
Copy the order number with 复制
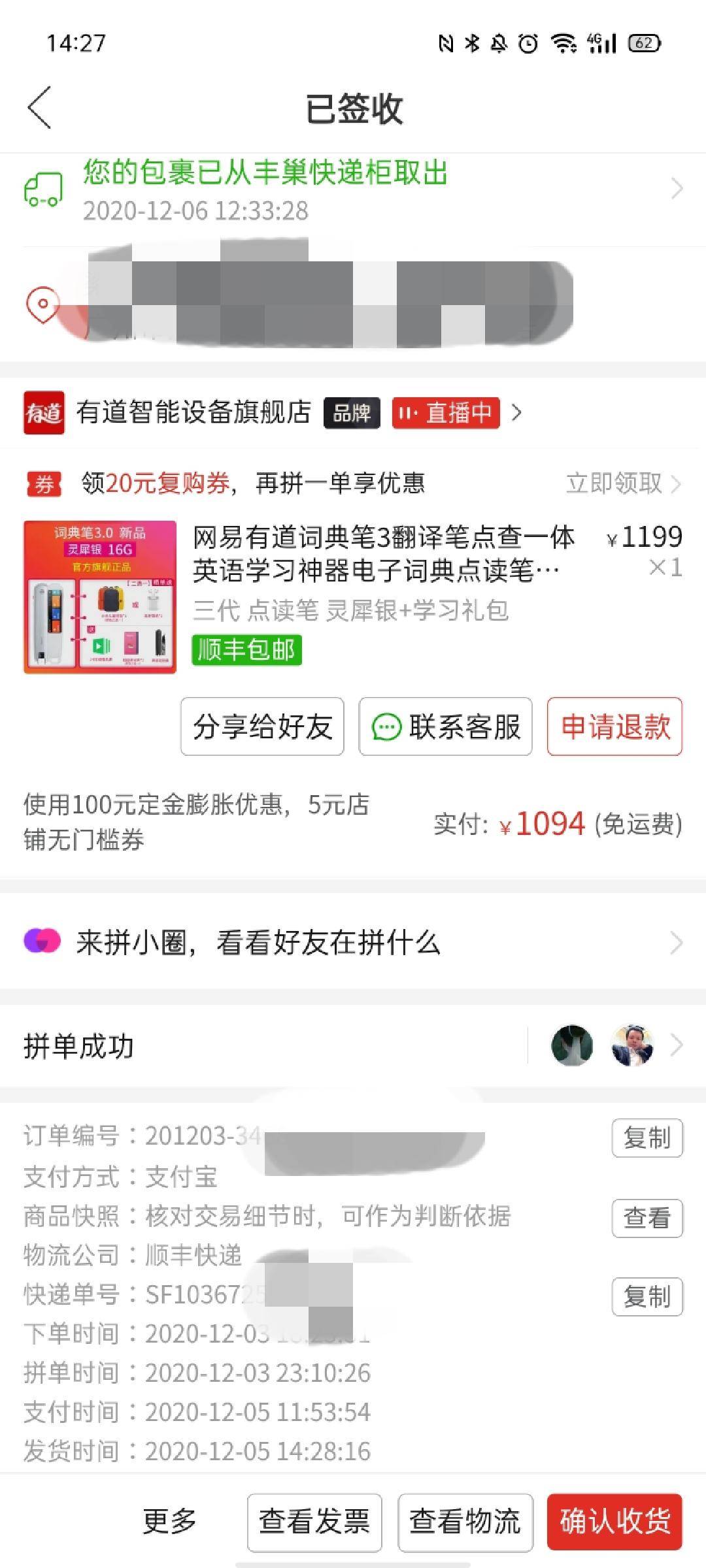point(647,1137)
